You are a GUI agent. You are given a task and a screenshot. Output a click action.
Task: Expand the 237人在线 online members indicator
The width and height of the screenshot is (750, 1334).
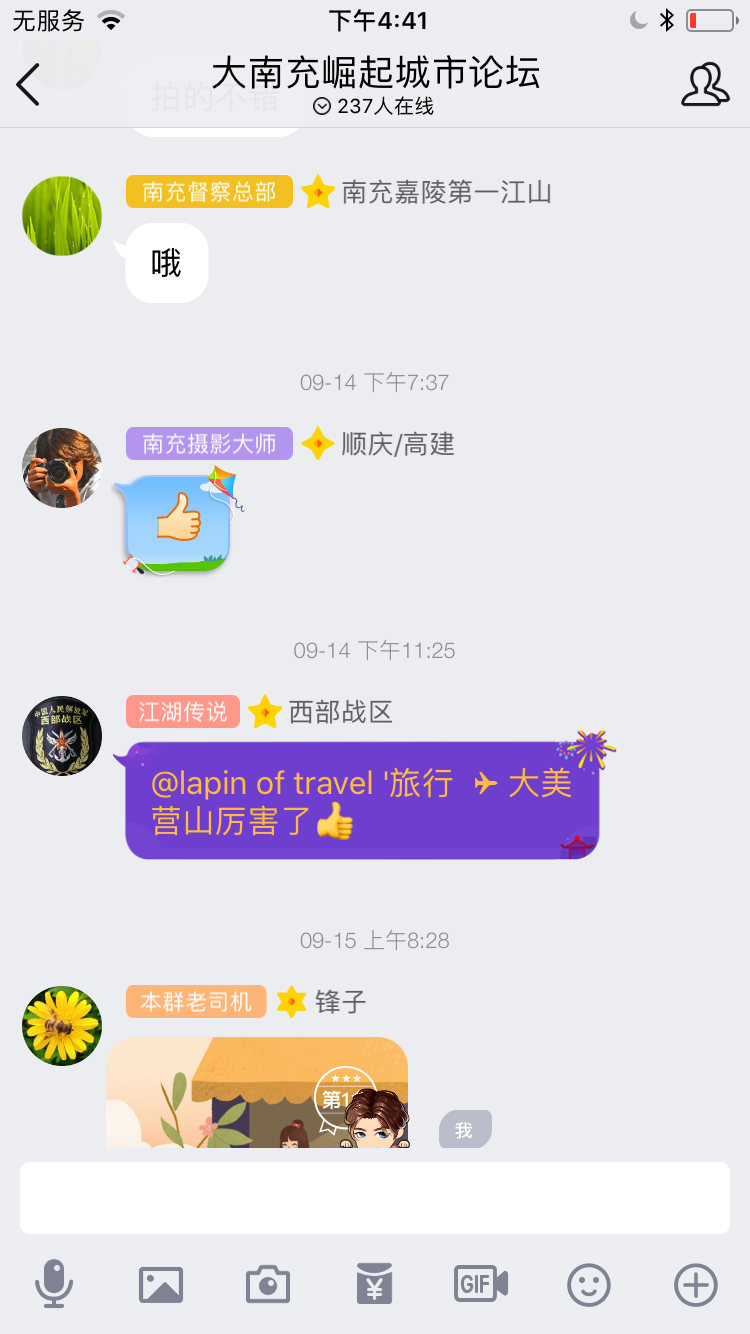(374, 106)
